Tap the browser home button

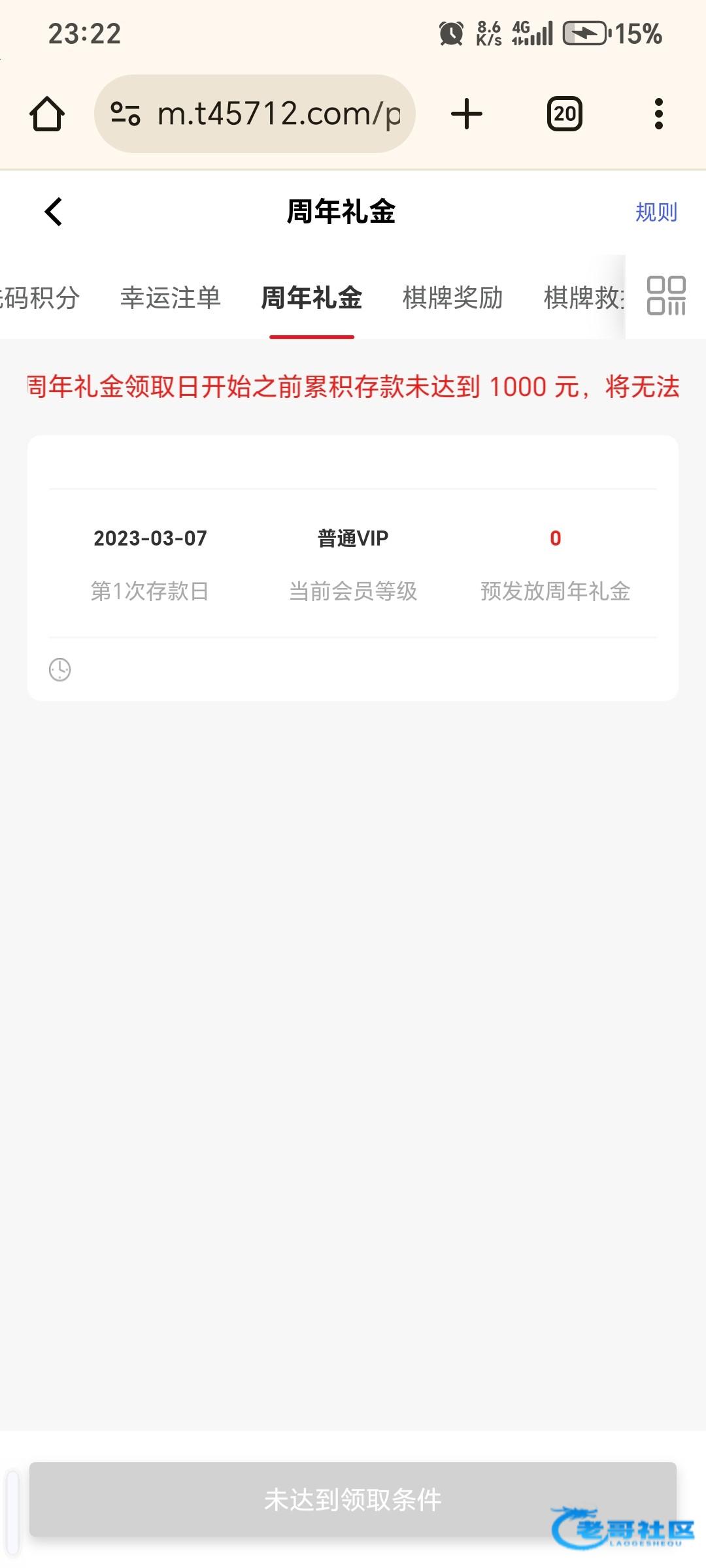(x=47, y=114)
